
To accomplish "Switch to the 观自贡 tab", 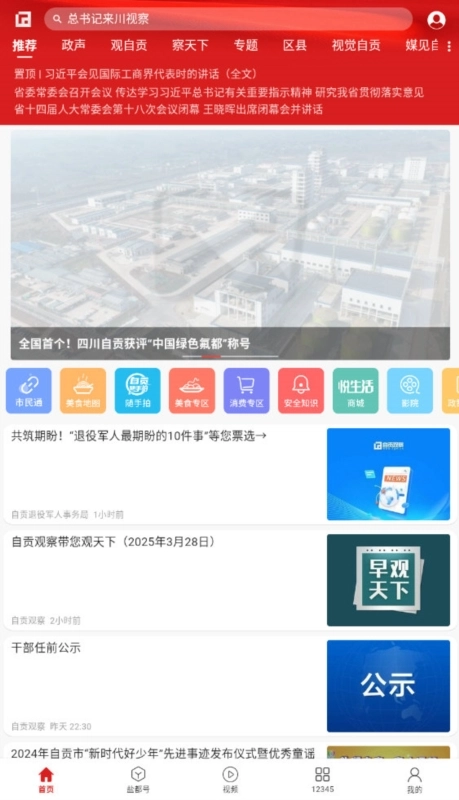I will (129, 45).
